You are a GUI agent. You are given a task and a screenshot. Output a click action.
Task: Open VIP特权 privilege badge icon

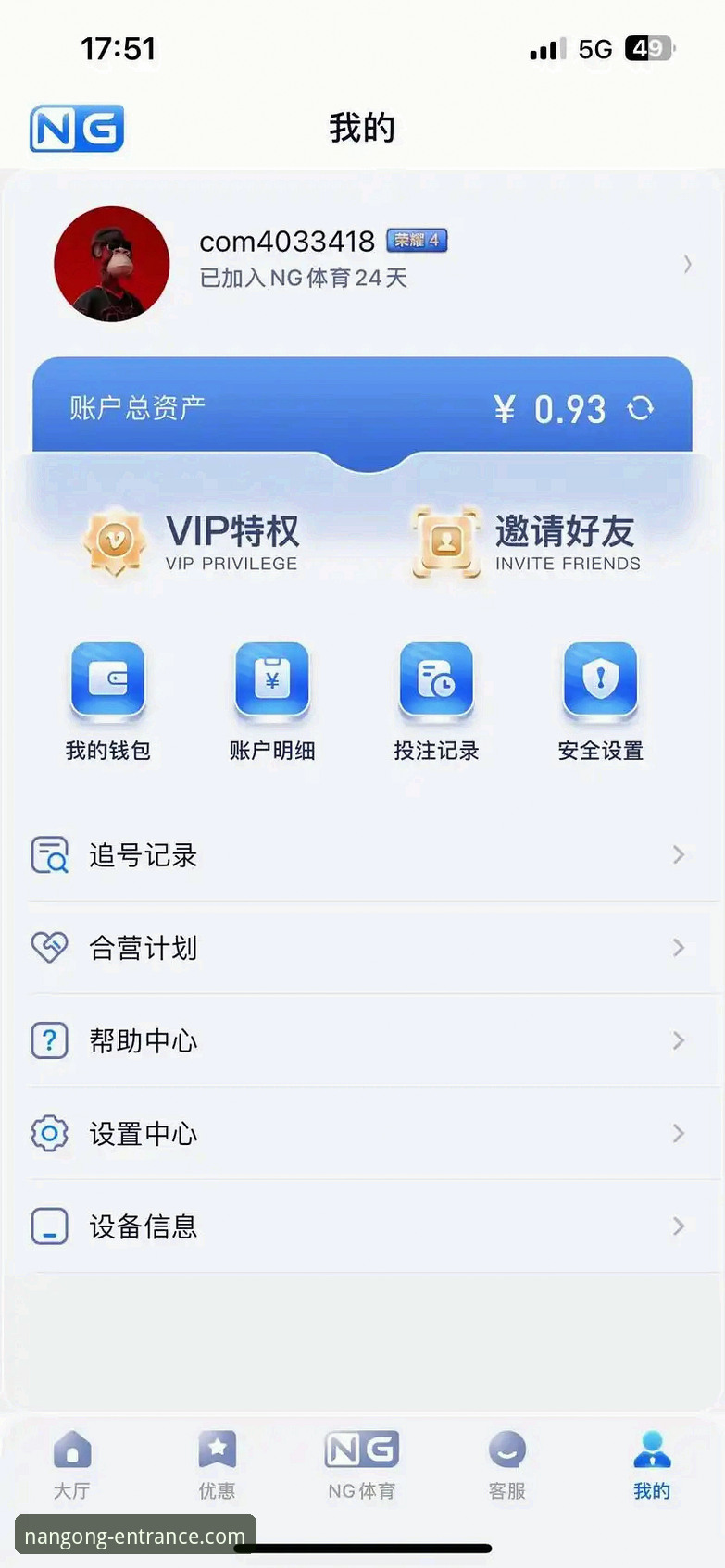(x=113, y=541)
